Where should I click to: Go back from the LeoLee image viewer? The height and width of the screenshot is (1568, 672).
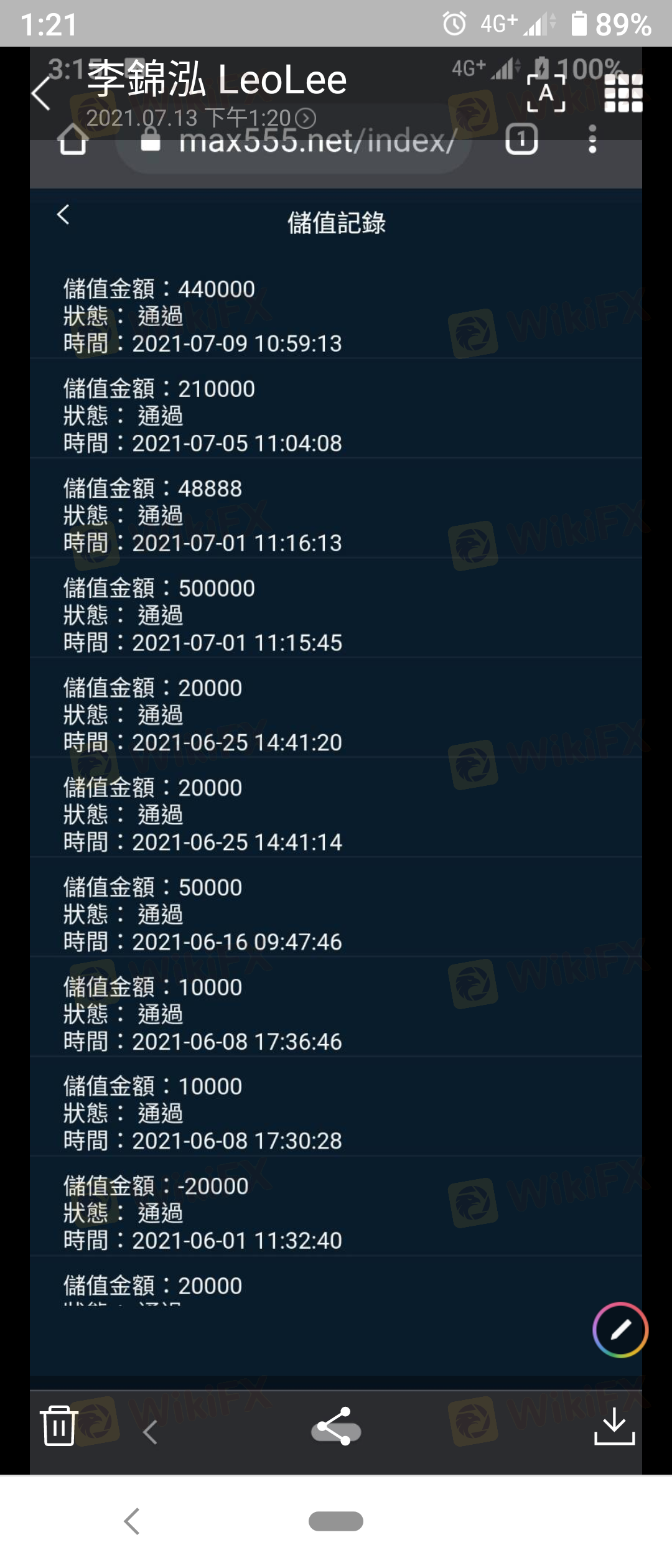point(41,95)
